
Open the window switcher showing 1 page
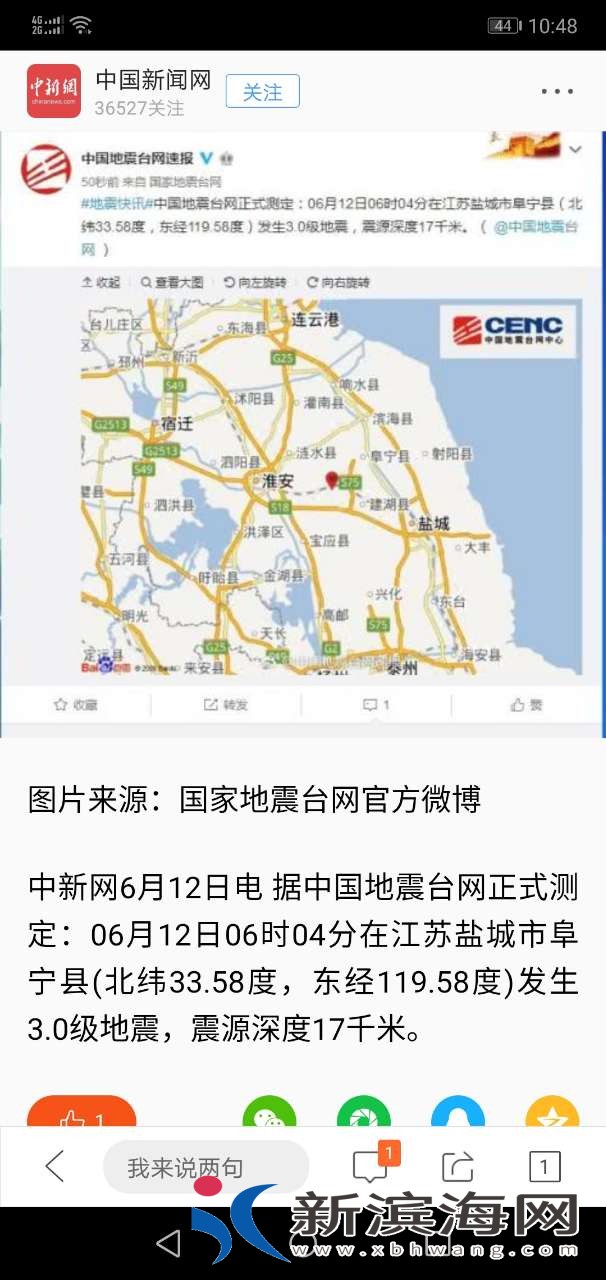(544, 1166)
